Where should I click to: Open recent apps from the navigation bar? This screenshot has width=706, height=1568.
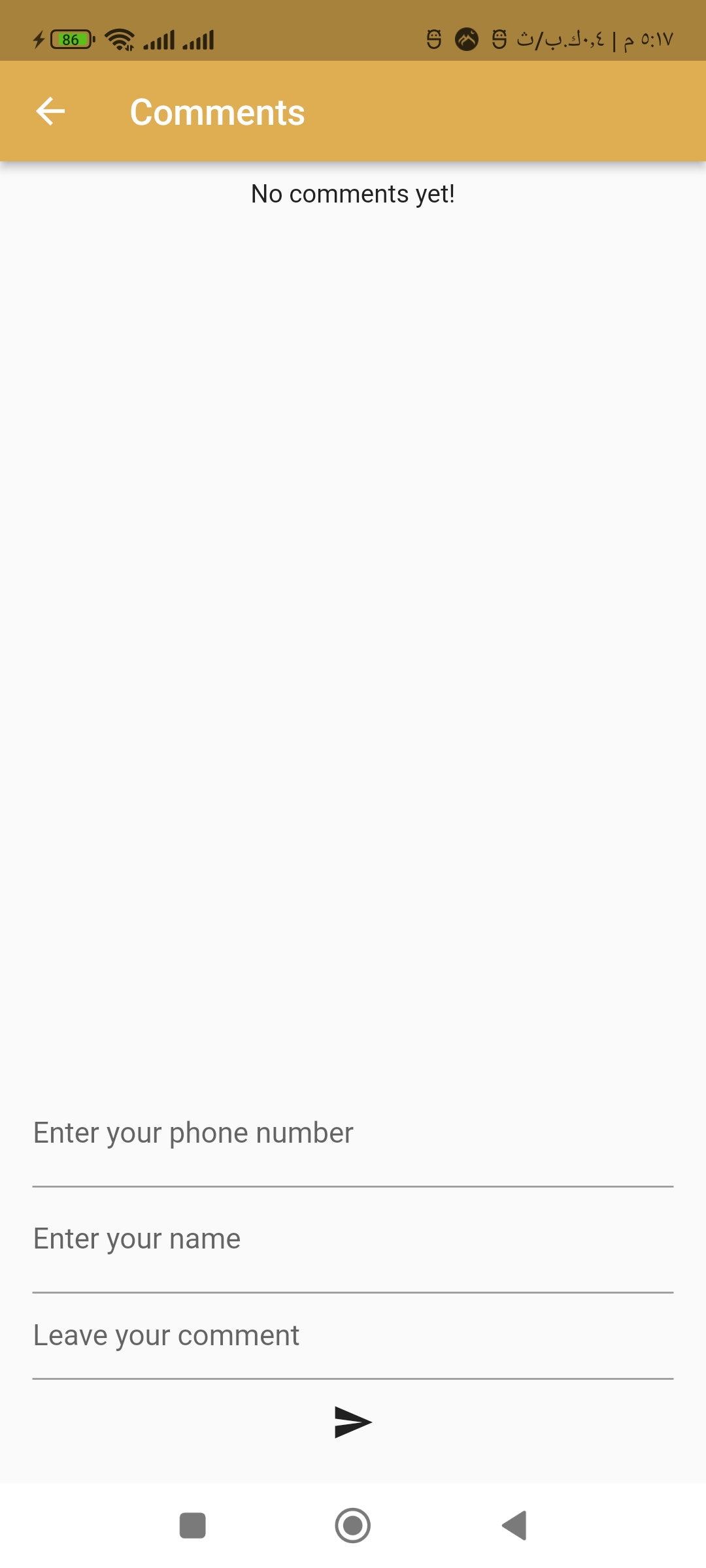click(193, 1526)
